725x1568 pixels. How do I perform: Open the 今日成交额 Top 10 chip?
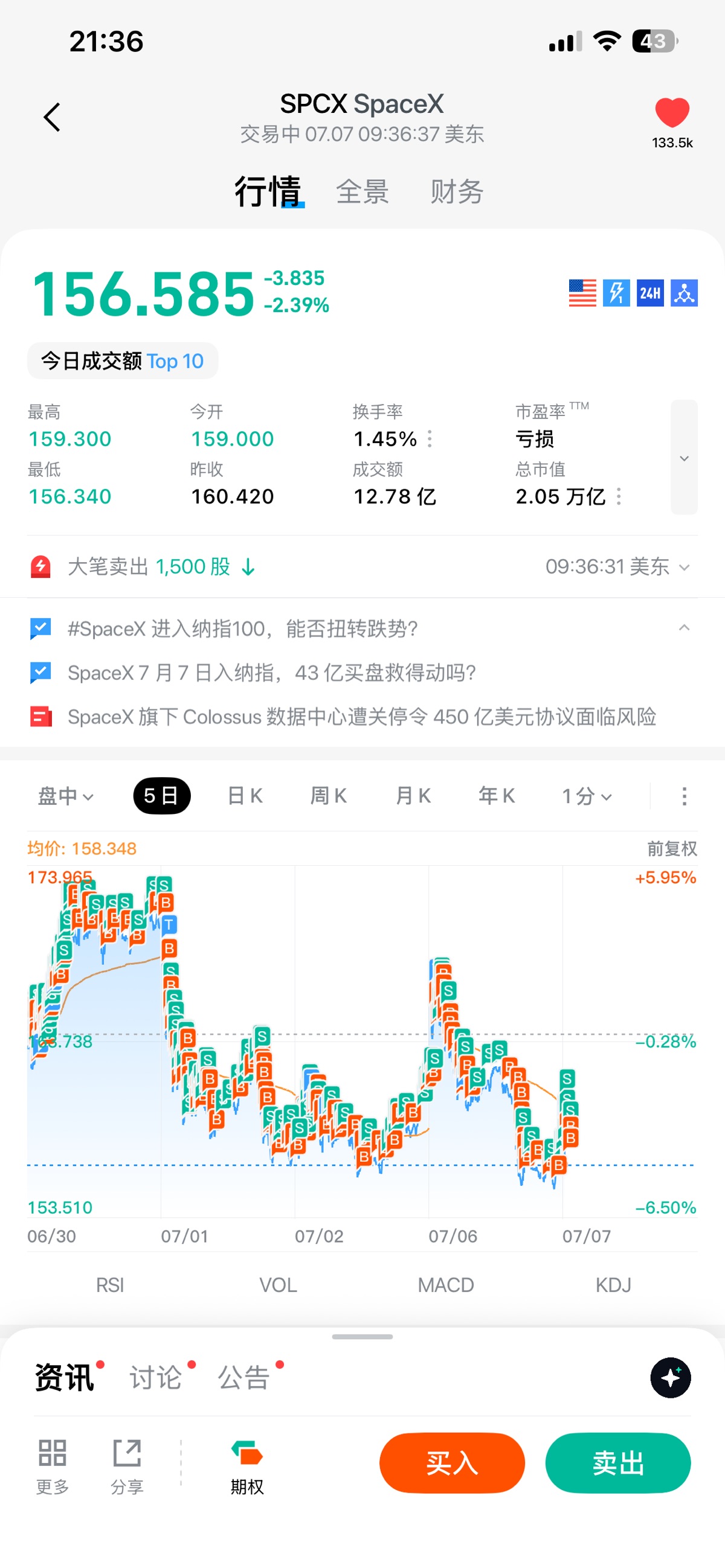point(123,361)
